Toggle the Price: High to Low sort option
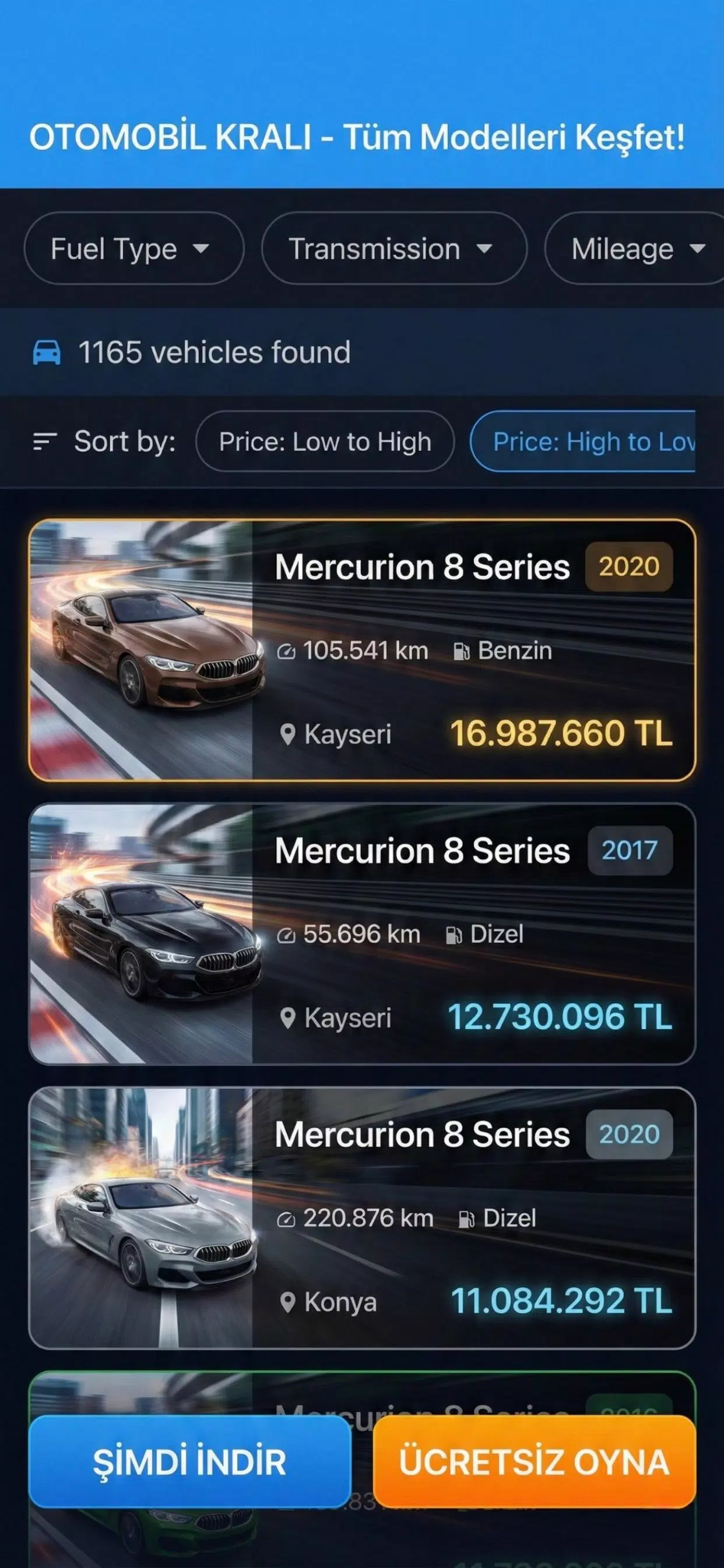The height and width of the screenshot is (1568, 724). point(593,442)
